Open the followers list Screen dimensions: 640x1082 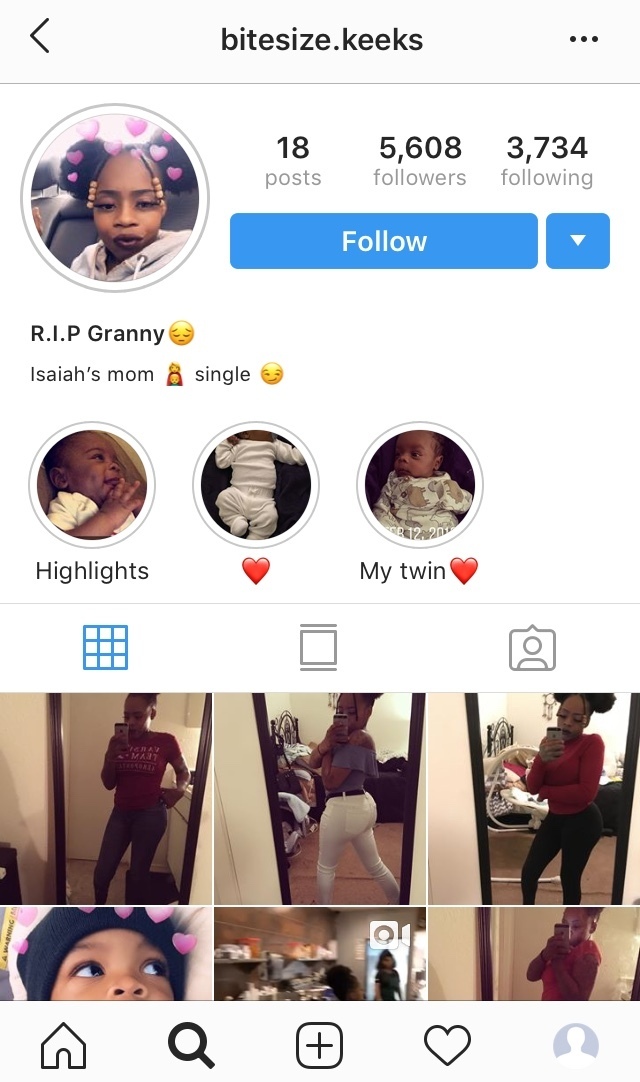[420, 160]
